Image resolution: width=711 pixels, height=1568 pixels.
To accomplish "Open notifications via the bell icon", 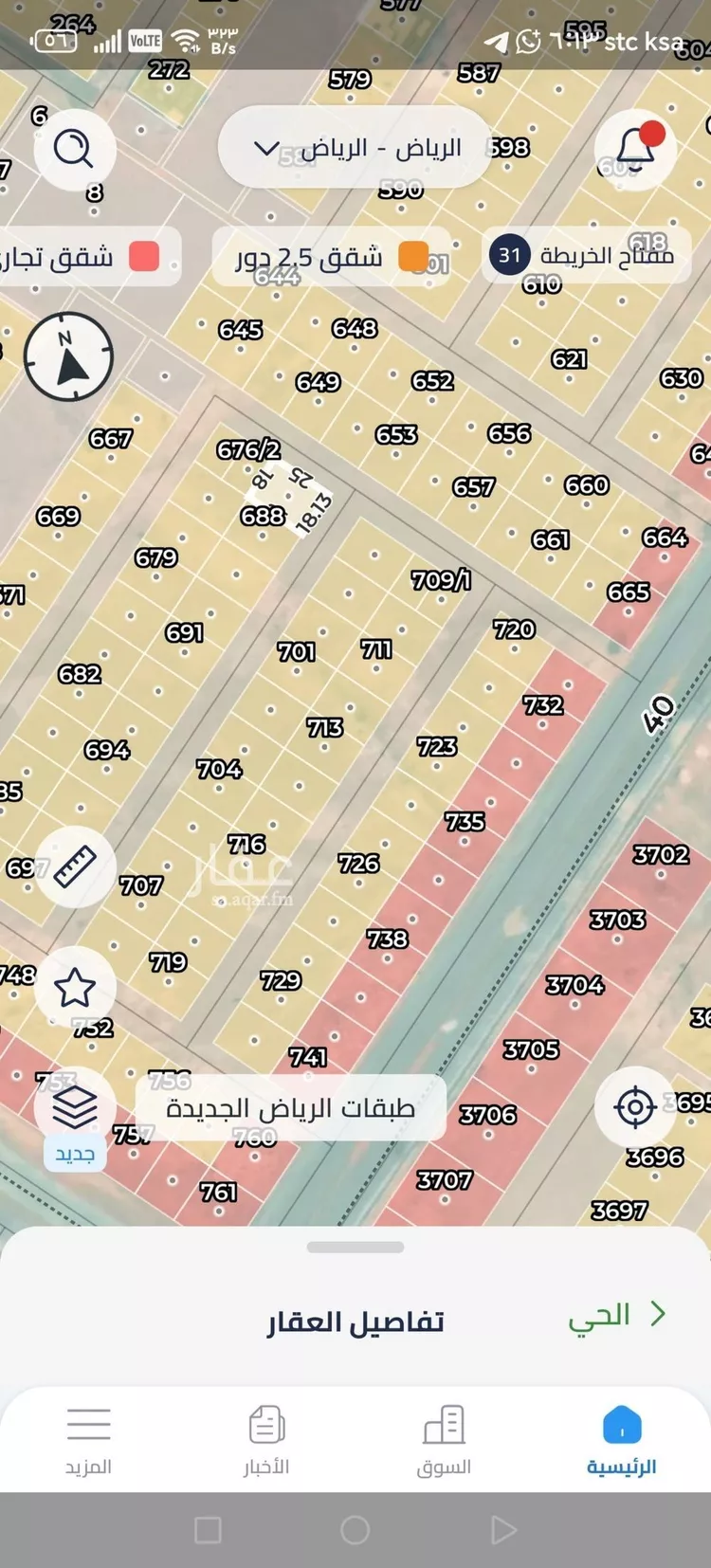I will [x=633, y=148].
